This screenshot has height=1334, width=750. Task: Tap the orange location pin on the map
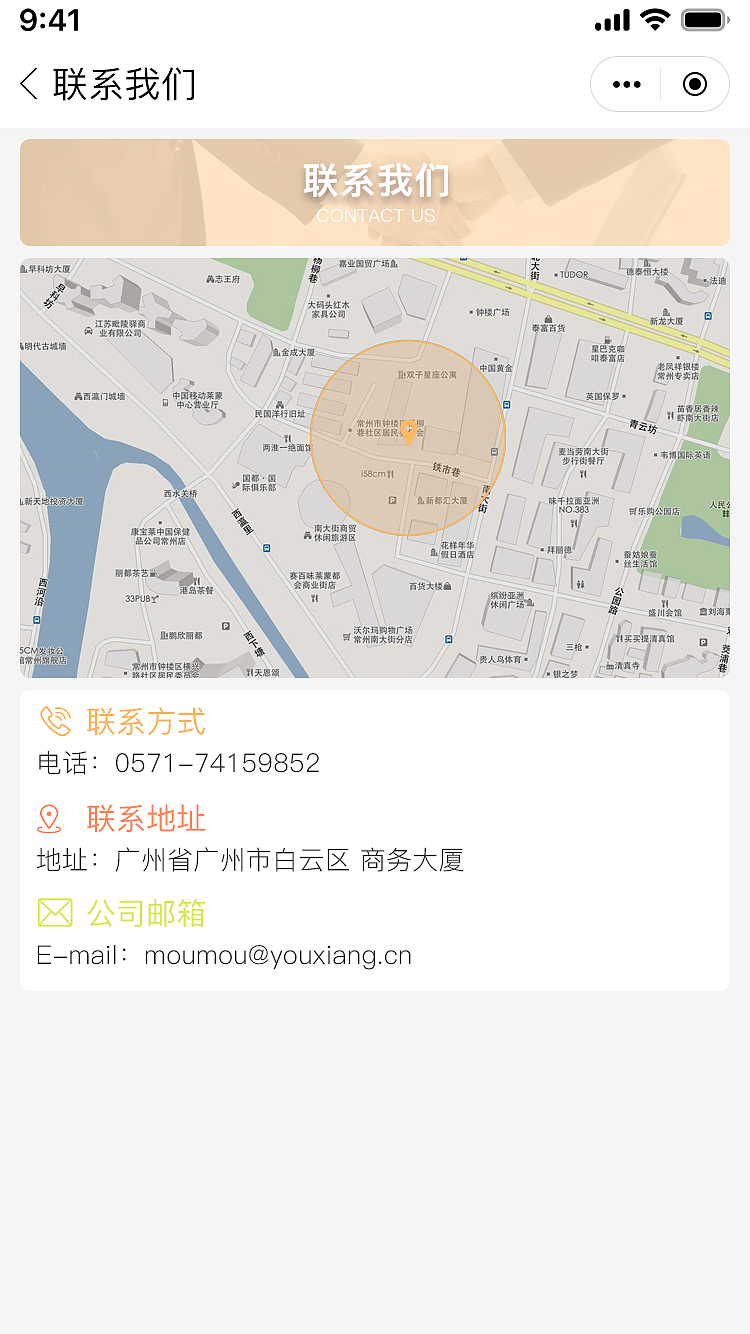(x=408, y=432)
